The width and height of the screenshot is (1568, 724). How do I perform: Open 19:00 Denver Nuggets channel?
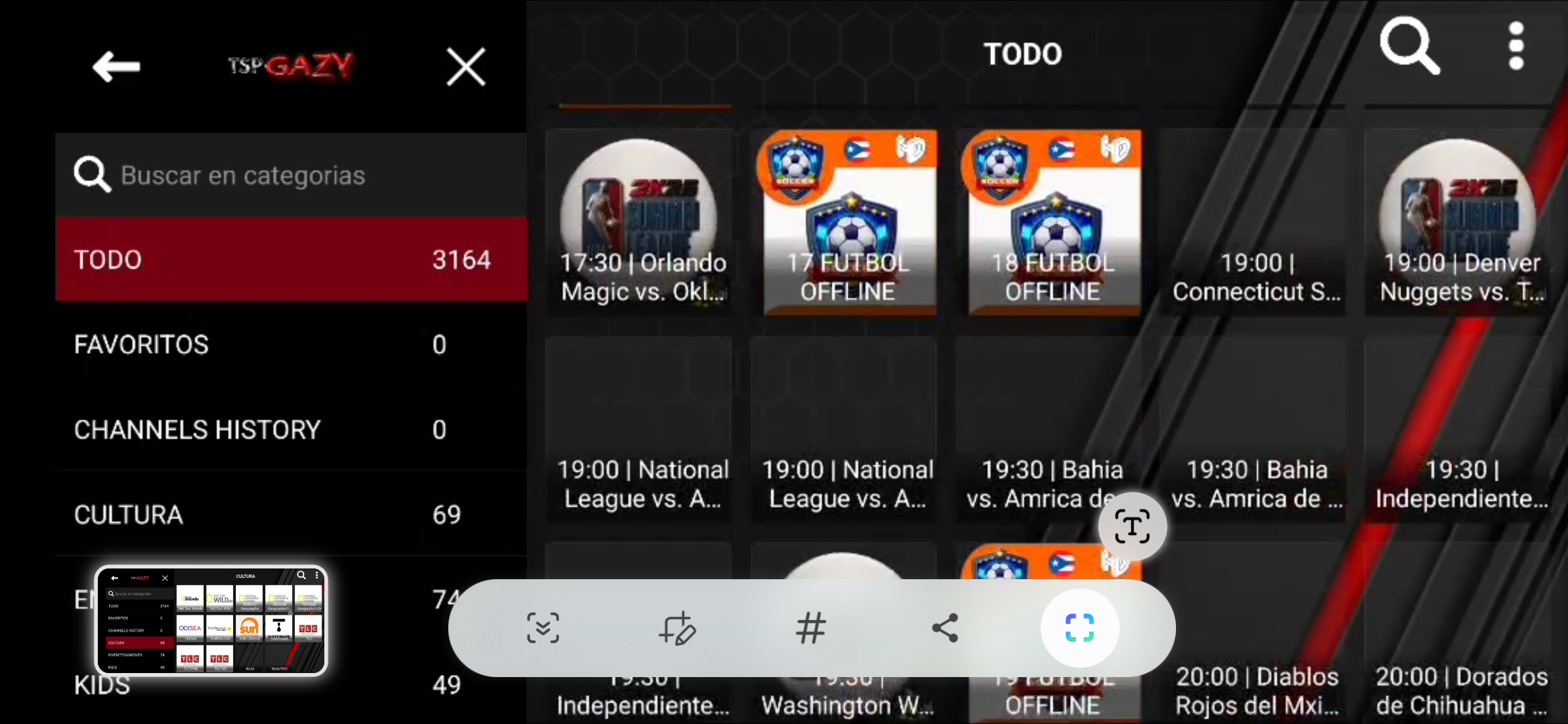coord(1461,223)
